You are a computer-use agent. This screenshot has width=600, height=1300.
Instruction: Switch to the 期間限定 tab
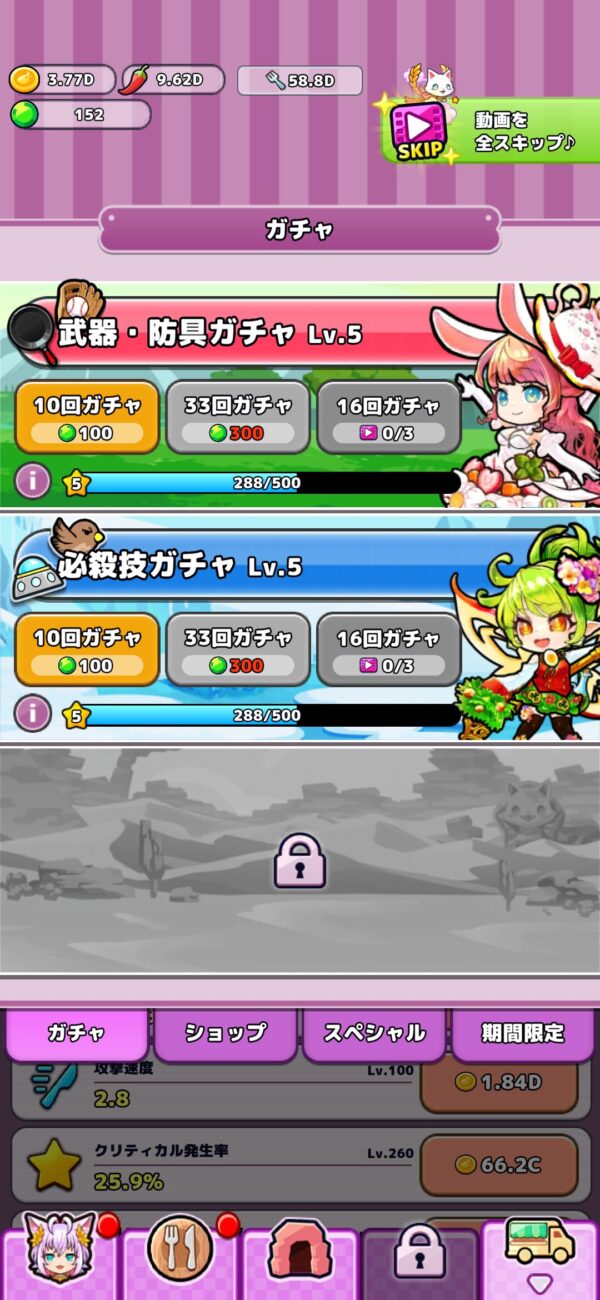tap(523, 1033)
